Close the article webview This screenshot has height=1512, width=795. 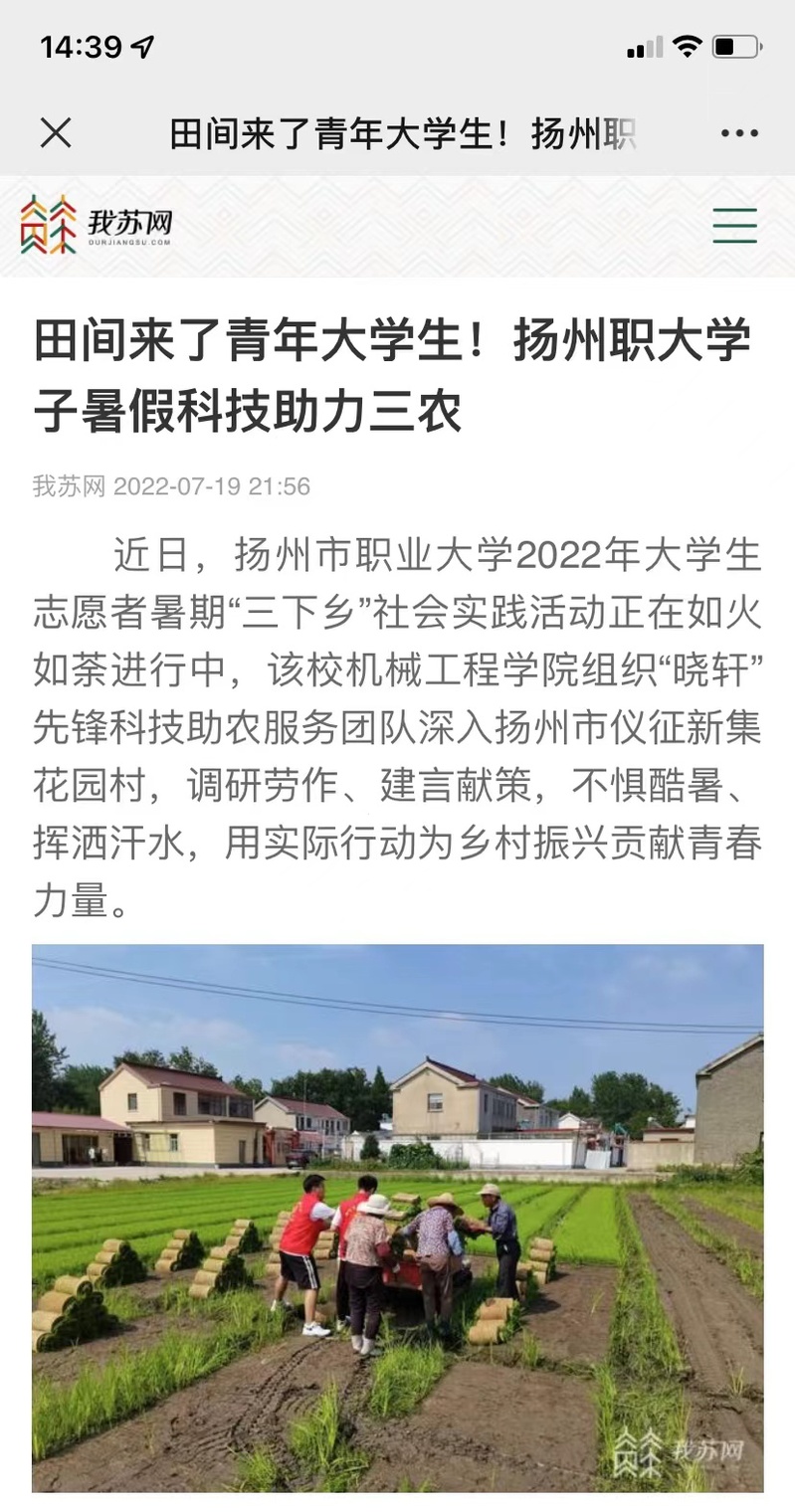tap(56, 132)
